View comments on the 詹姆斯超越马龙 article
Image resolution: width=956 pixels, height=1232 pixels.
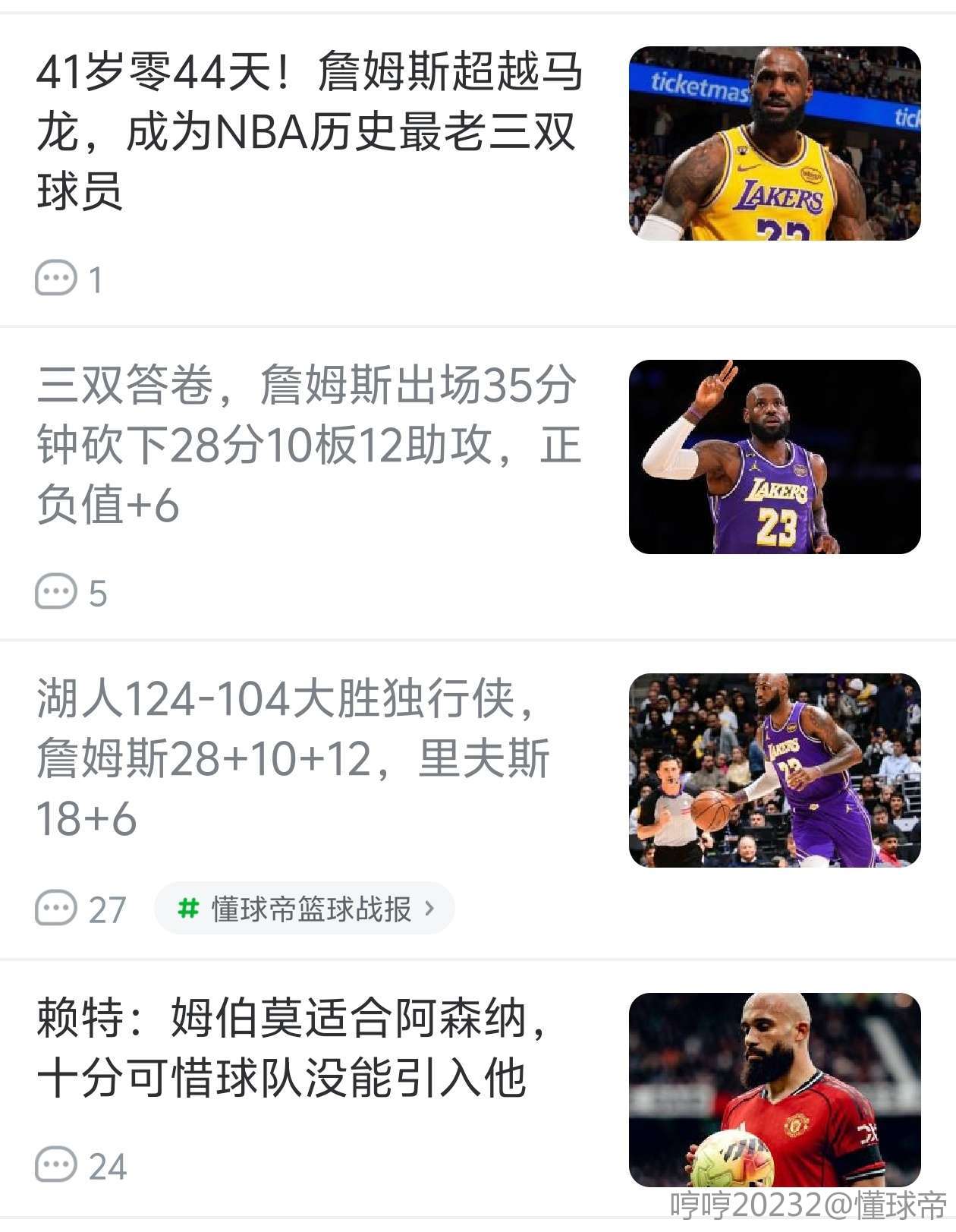(68, 279)
